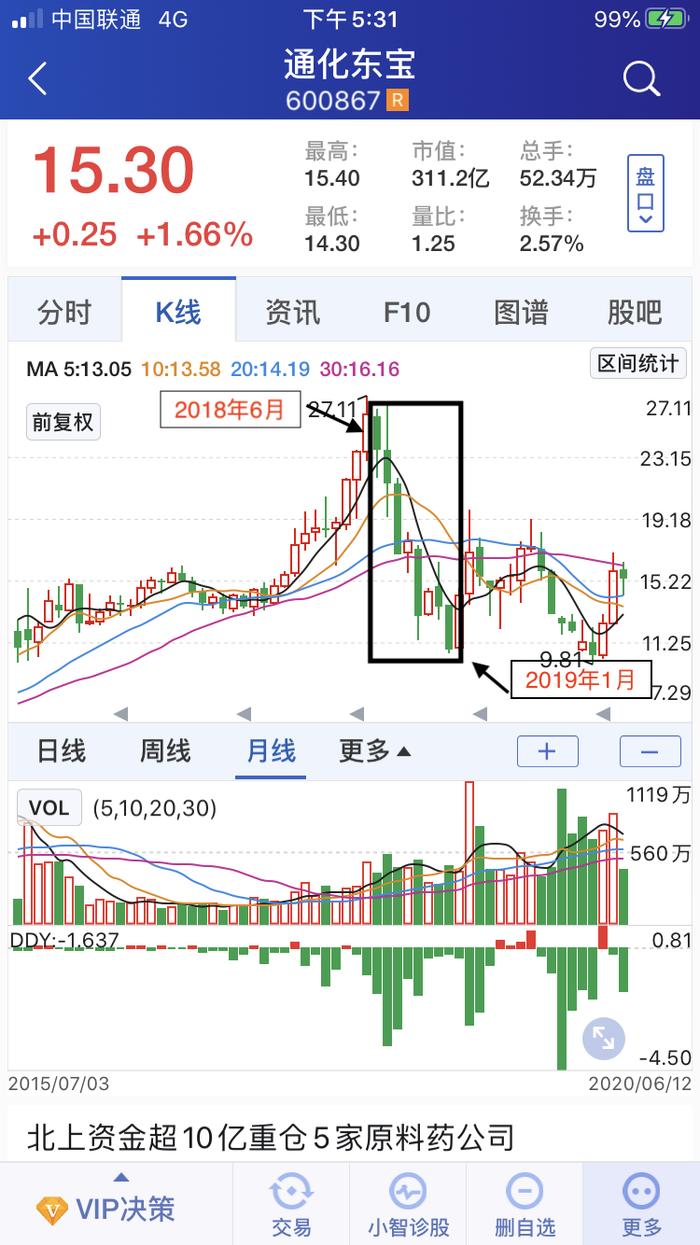The height and width of the screenshot is (1245, 700).
Task: Tap the 前复权 adjustment button
Action: [63, 422]
